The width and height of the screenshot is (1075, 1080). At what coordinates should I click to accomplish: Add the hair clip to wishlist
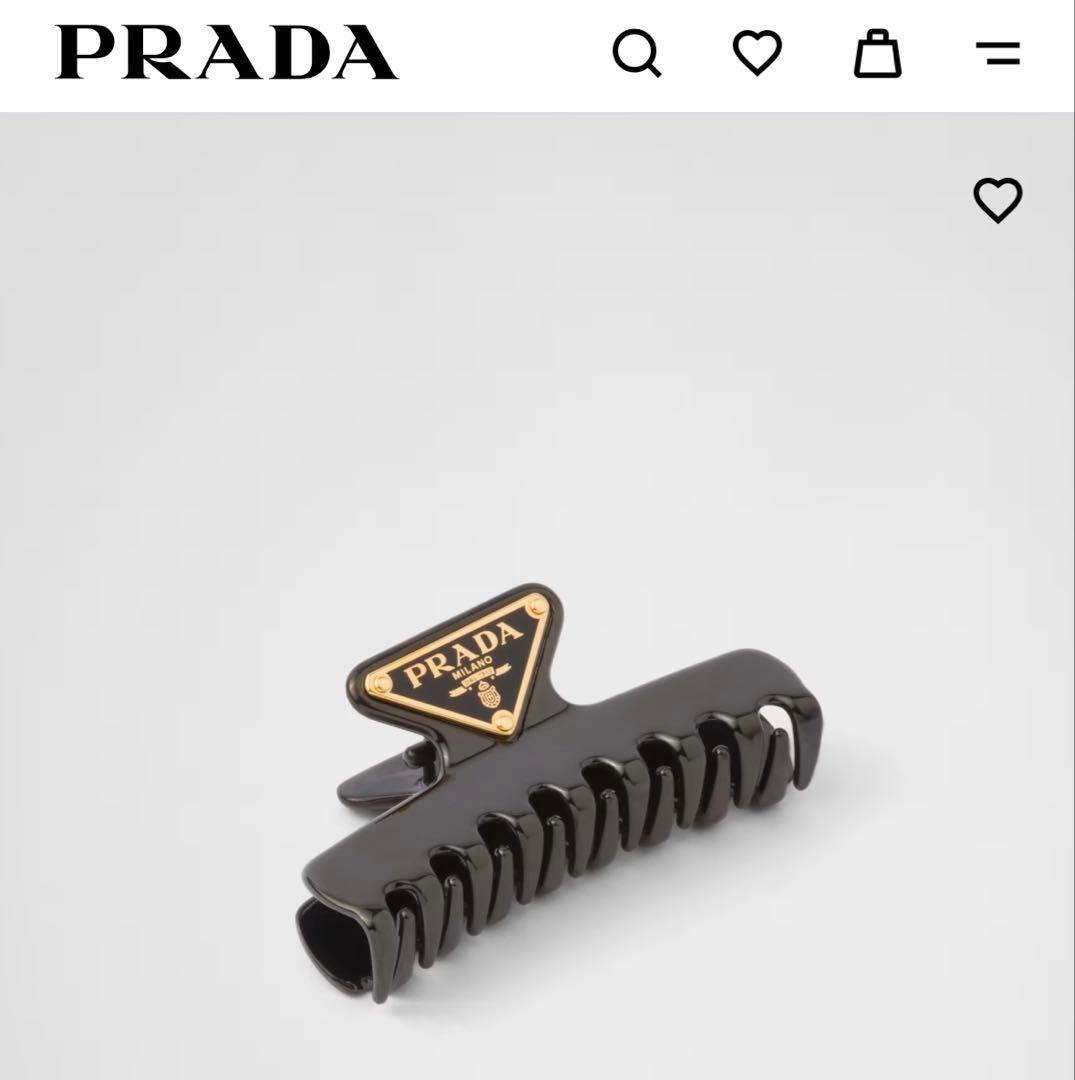pos(997,200)
